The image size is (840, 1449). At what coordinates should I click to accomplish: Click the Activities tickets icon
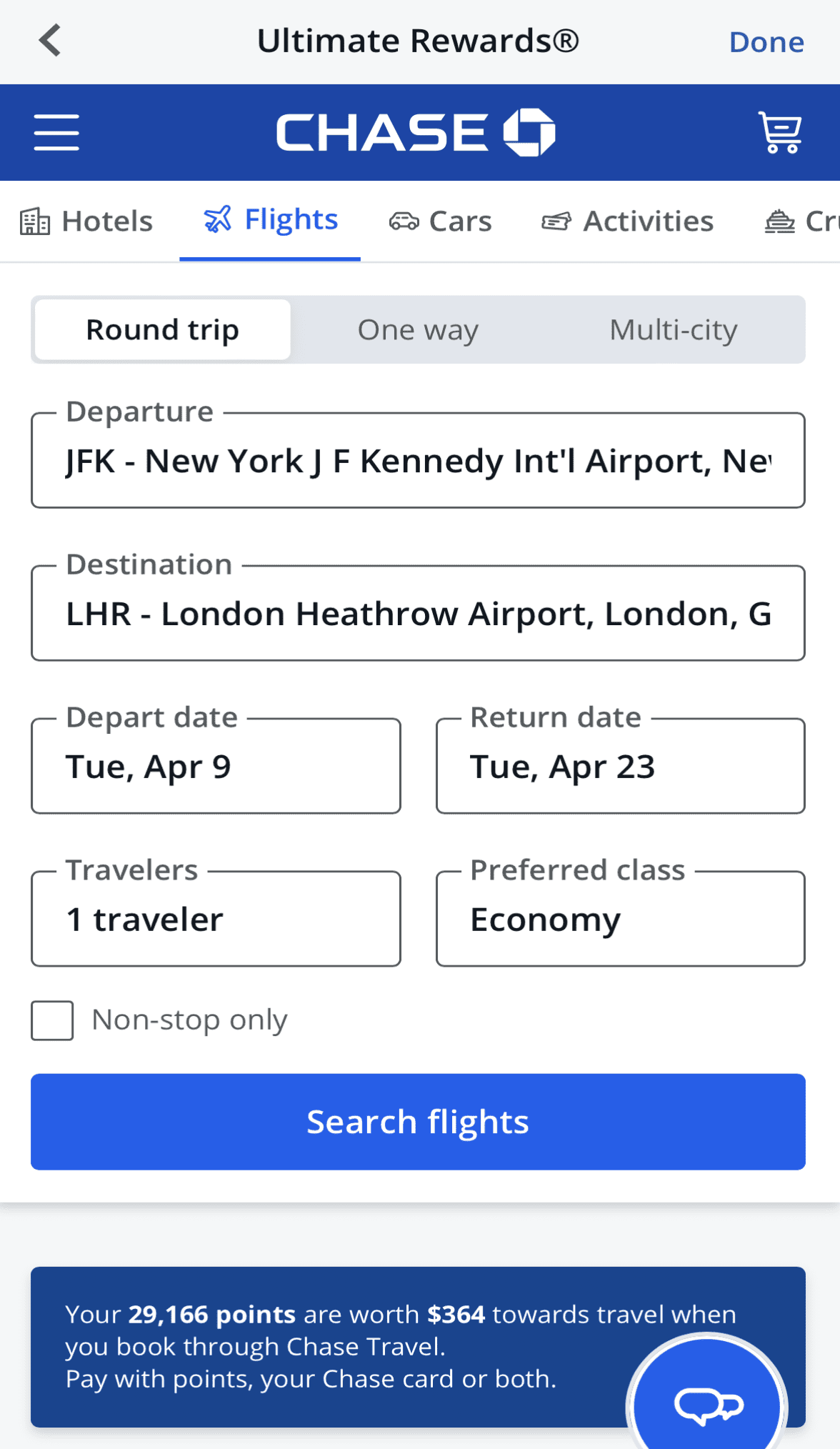tap(557, 221)
